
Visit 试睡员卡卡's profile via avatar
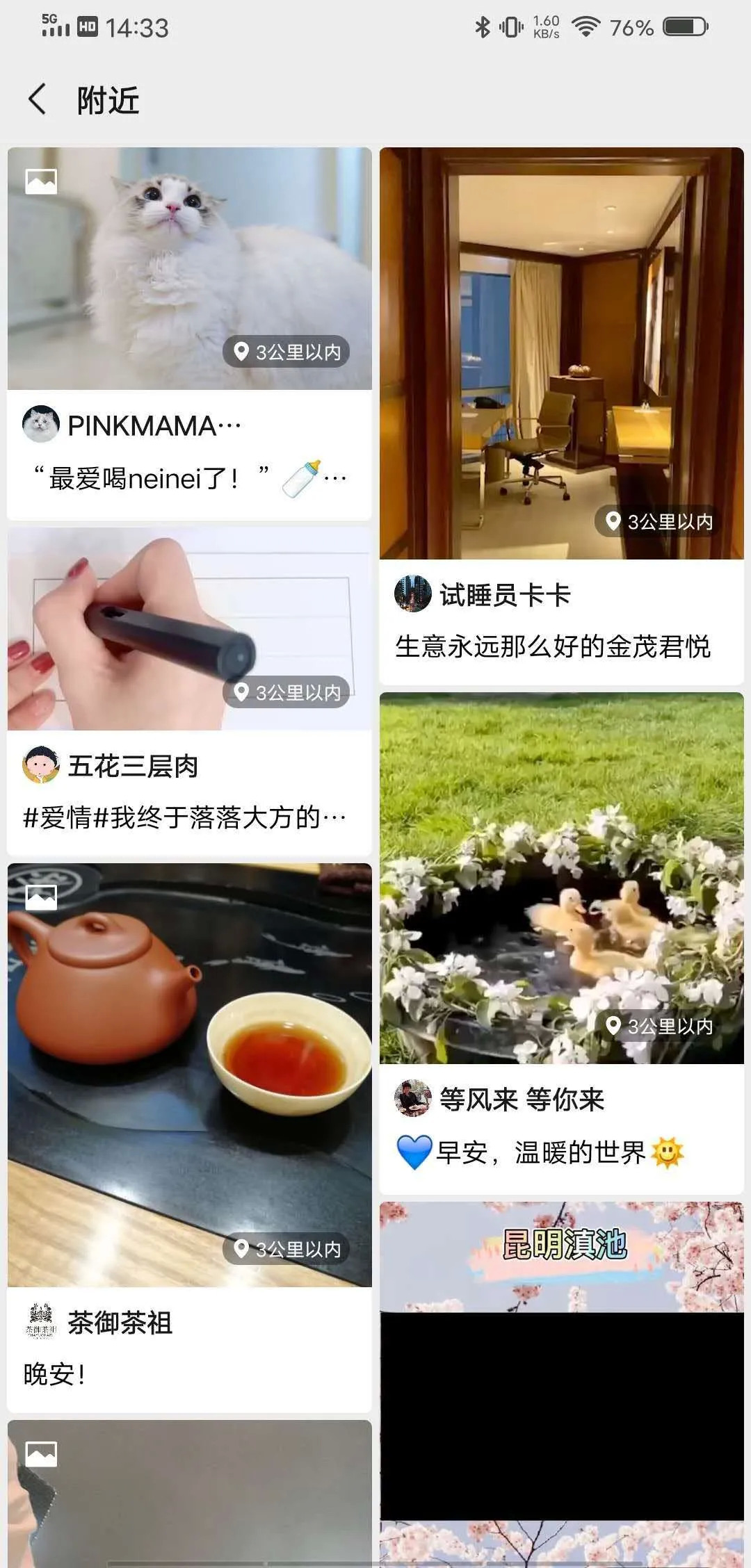pos(412,594)
